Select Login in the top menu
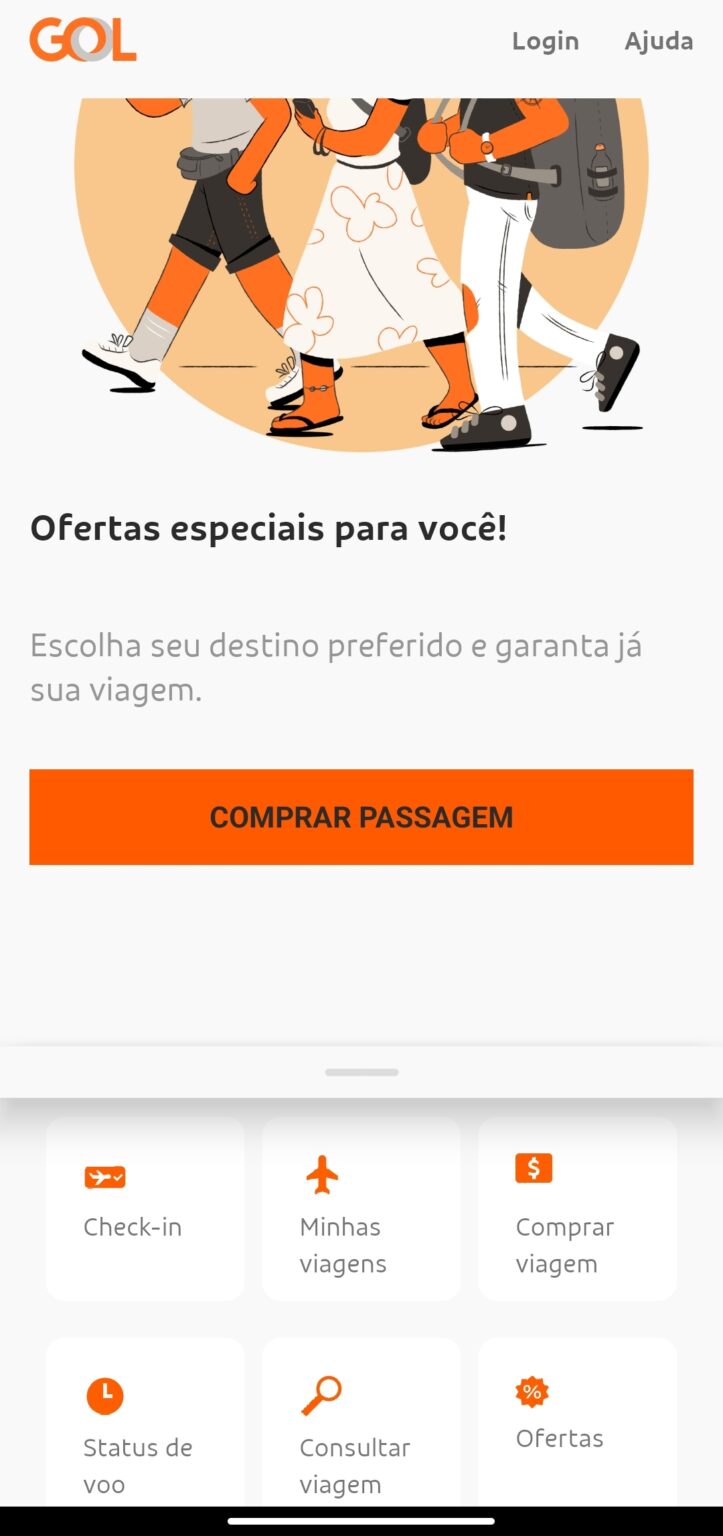The image size is (723, 1536). tap(545, 41)
